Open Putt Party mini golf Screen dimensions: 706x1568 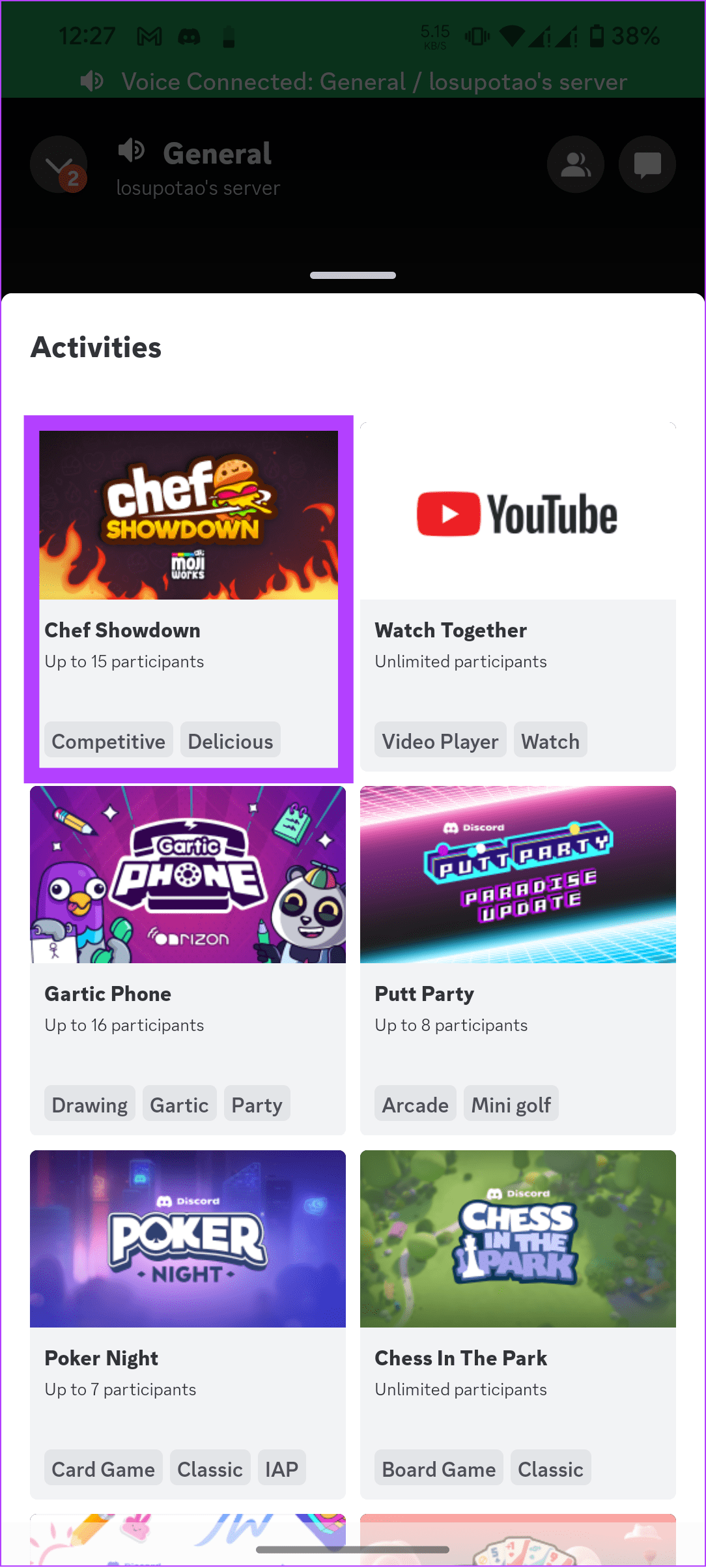pos(518,959)
